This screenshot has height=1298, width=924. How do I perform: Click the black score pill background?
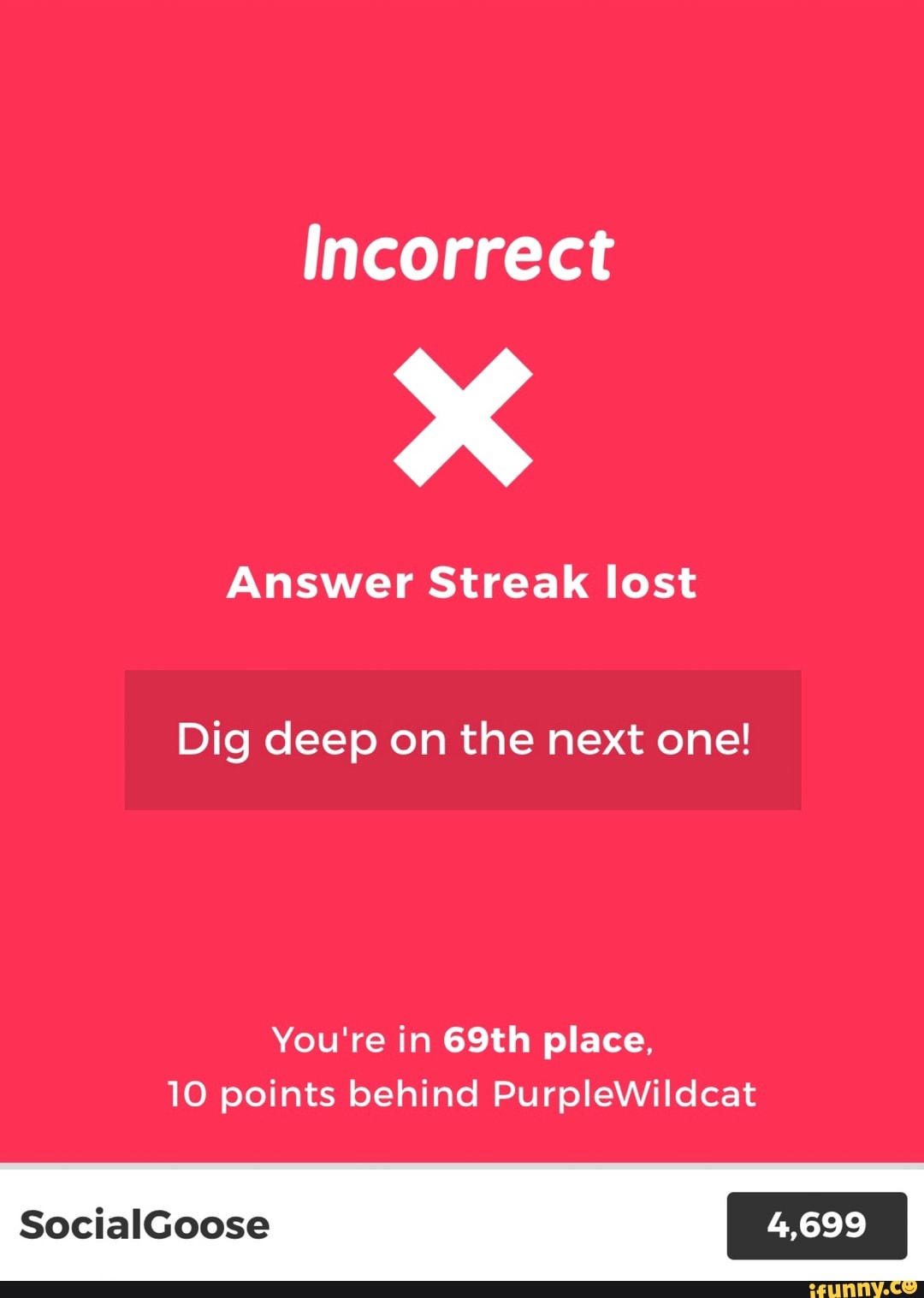816,1224
